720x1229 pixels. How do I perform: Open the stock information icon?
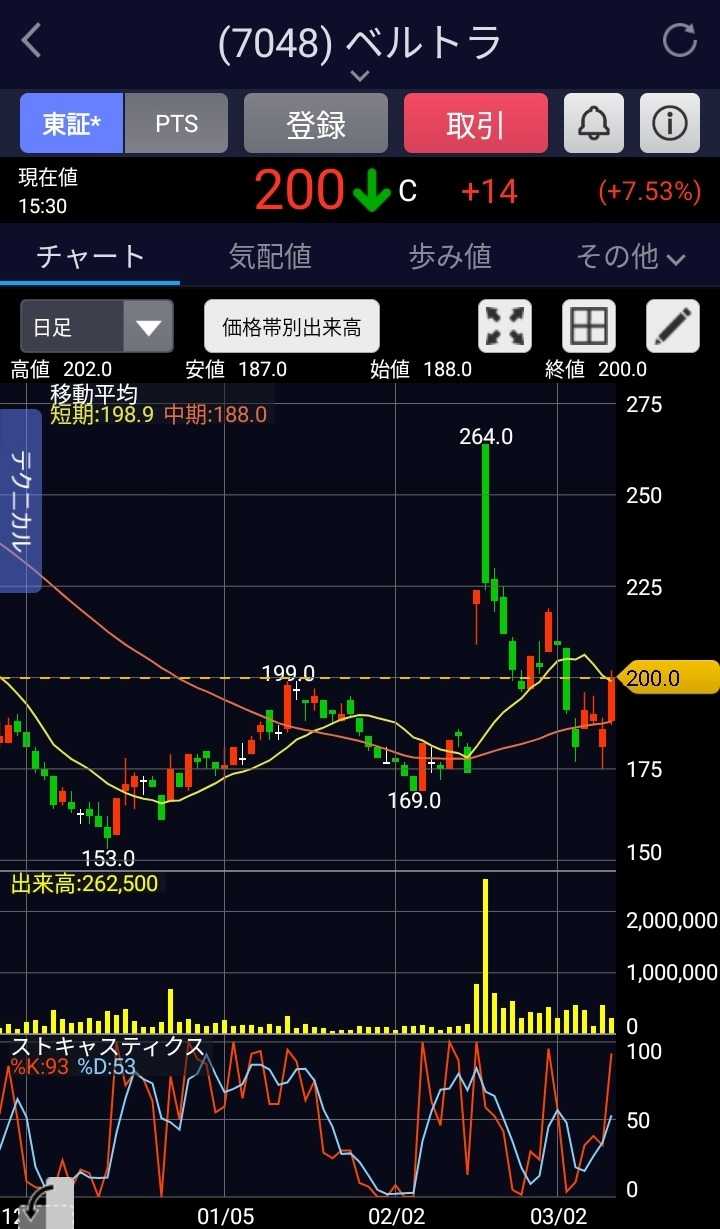670,124
